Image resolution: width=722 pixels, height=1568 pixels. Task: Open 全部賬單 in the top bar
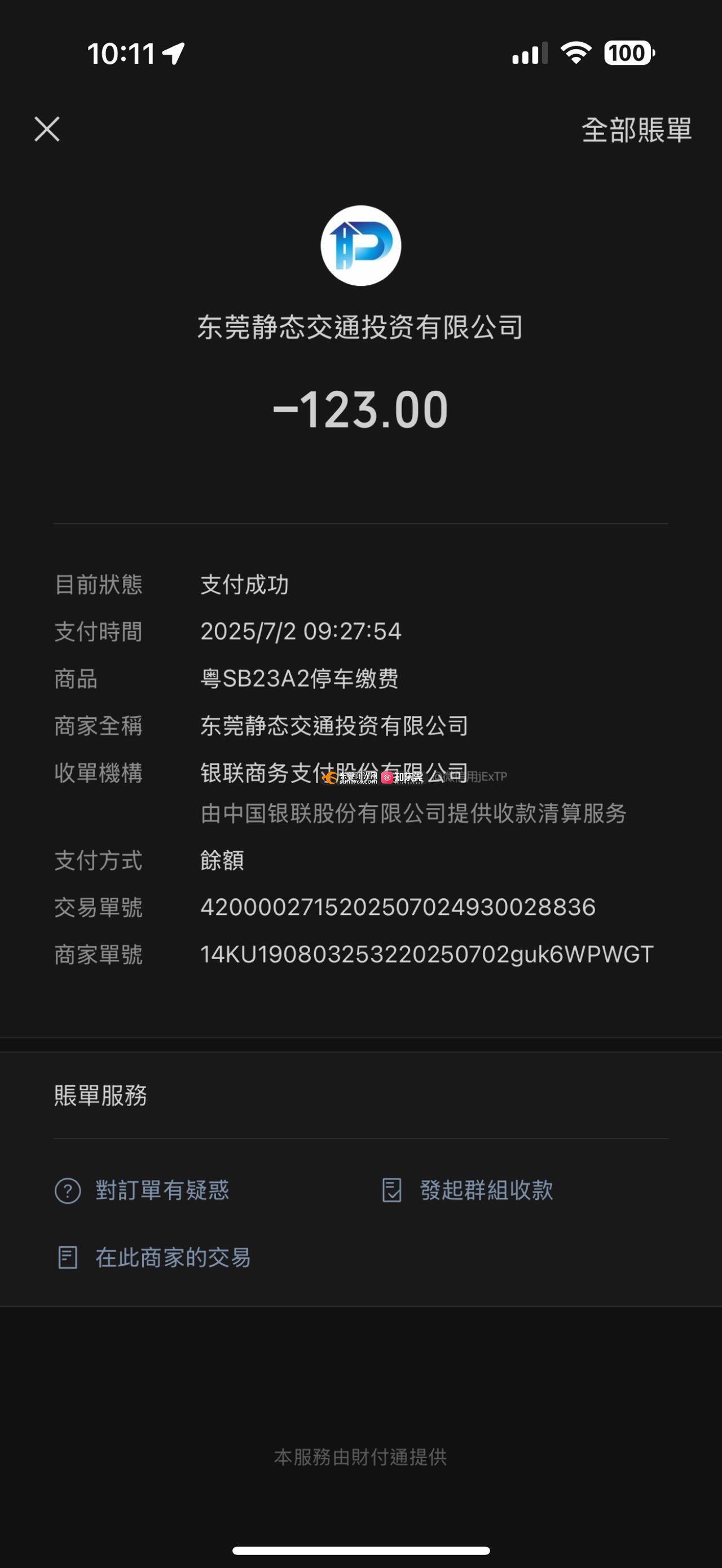tap(636, 130)
